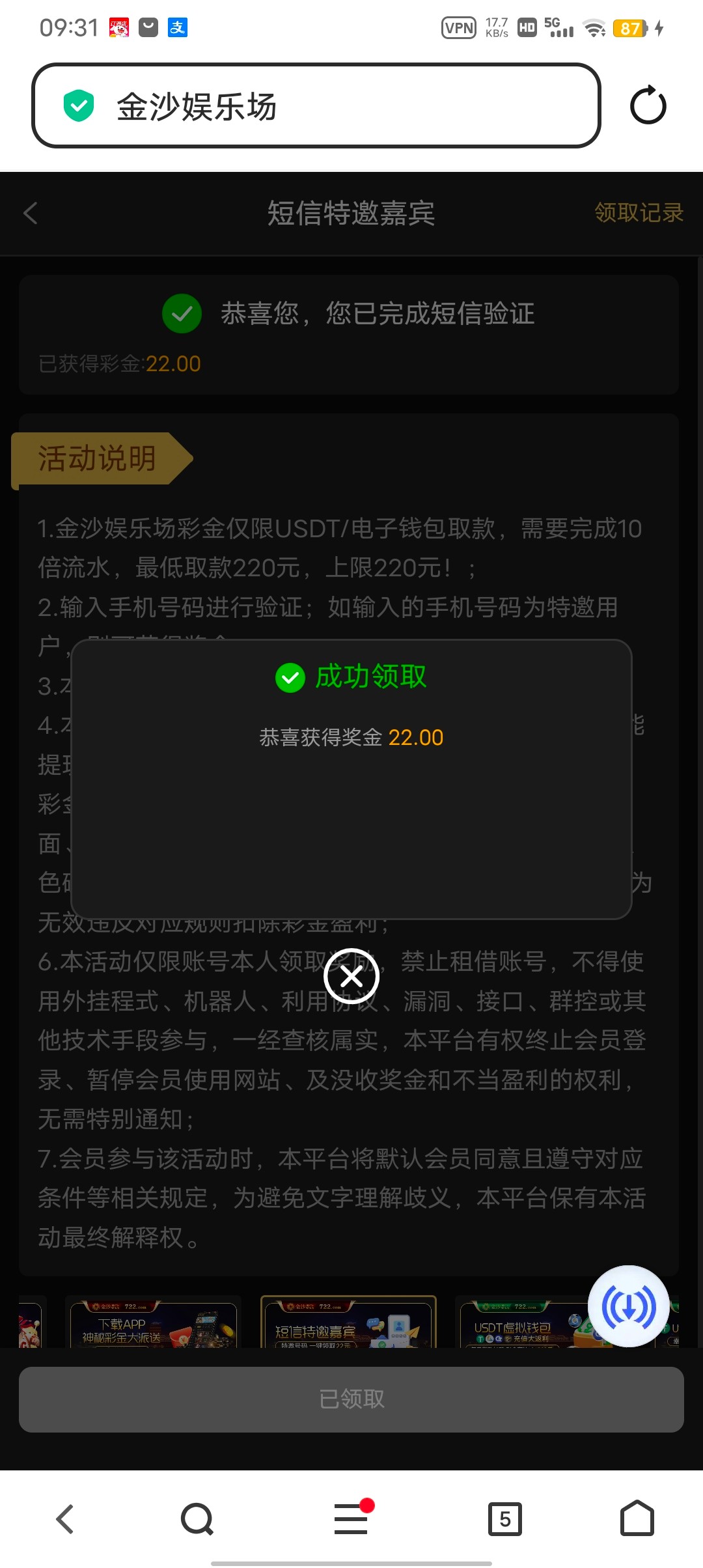Reload the page with the refresh icon
This screenshot has height=1568, width=703.
click(648, 105)
